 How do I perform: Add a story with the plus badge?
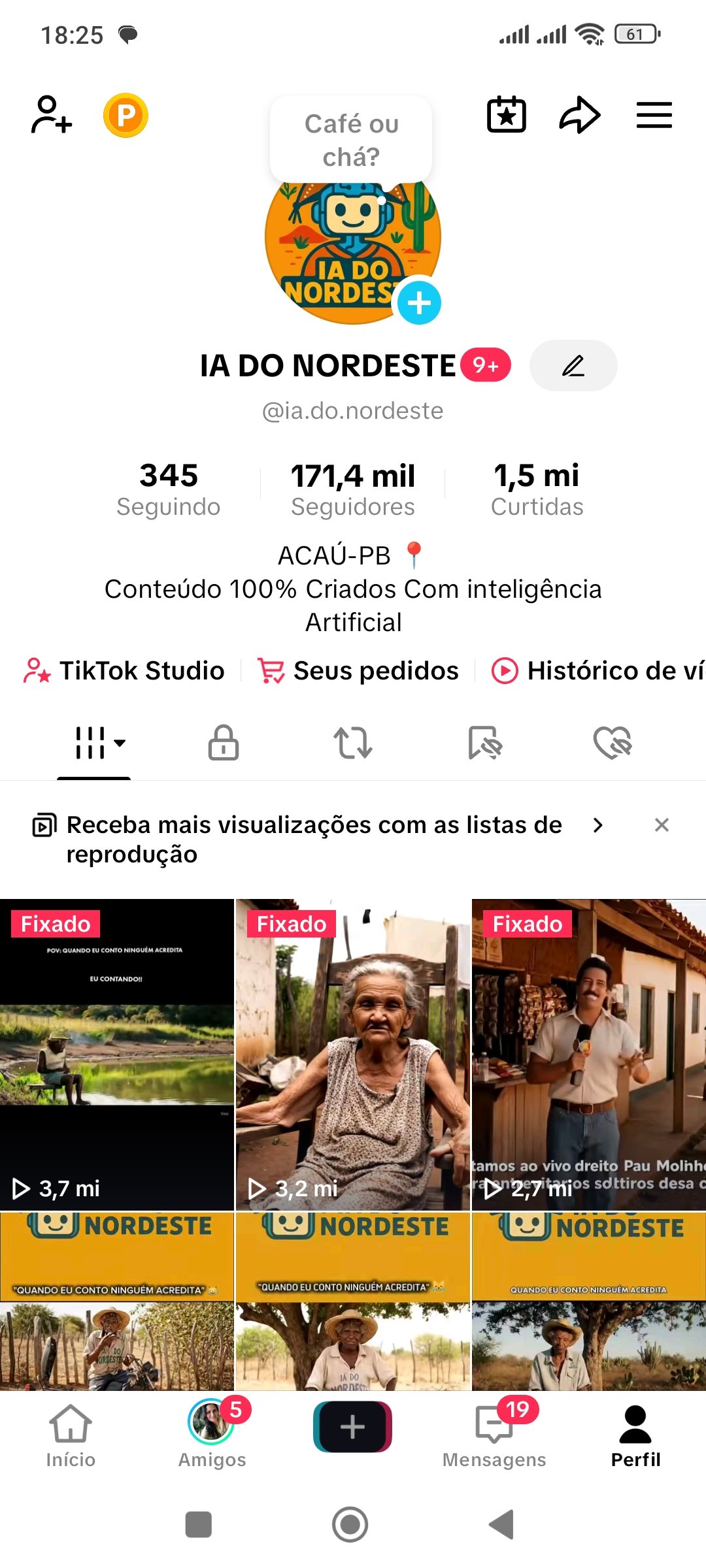coord(419,302)
